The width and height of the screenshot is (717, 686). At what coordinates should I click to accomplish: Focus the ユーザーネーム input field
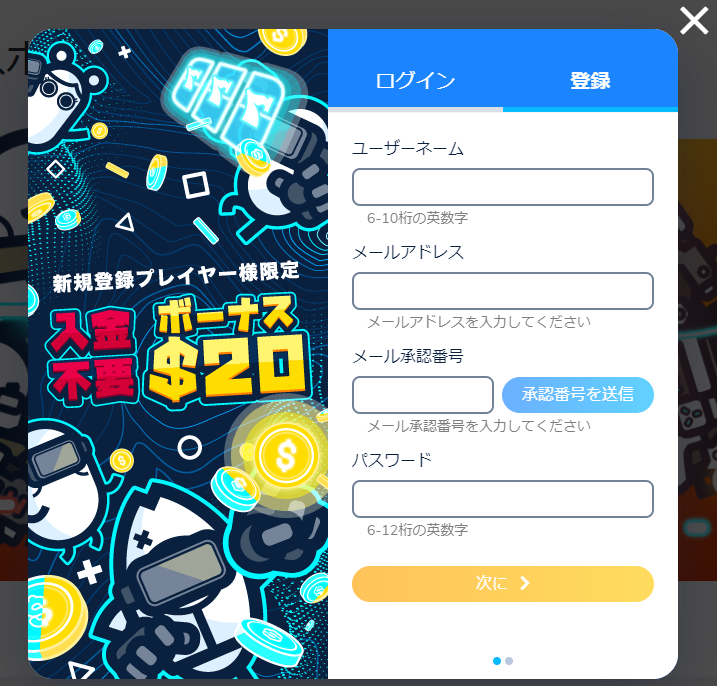502,187
